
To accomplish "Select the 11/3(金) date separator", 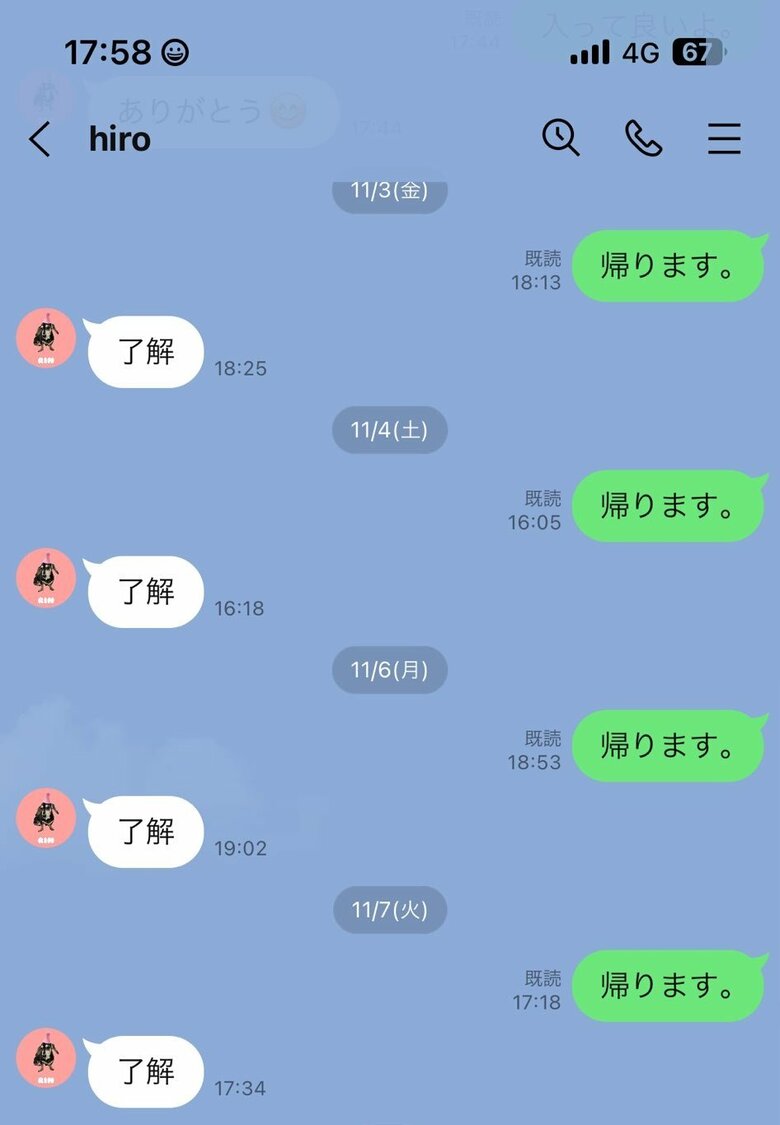I will [x=389, y=191].
